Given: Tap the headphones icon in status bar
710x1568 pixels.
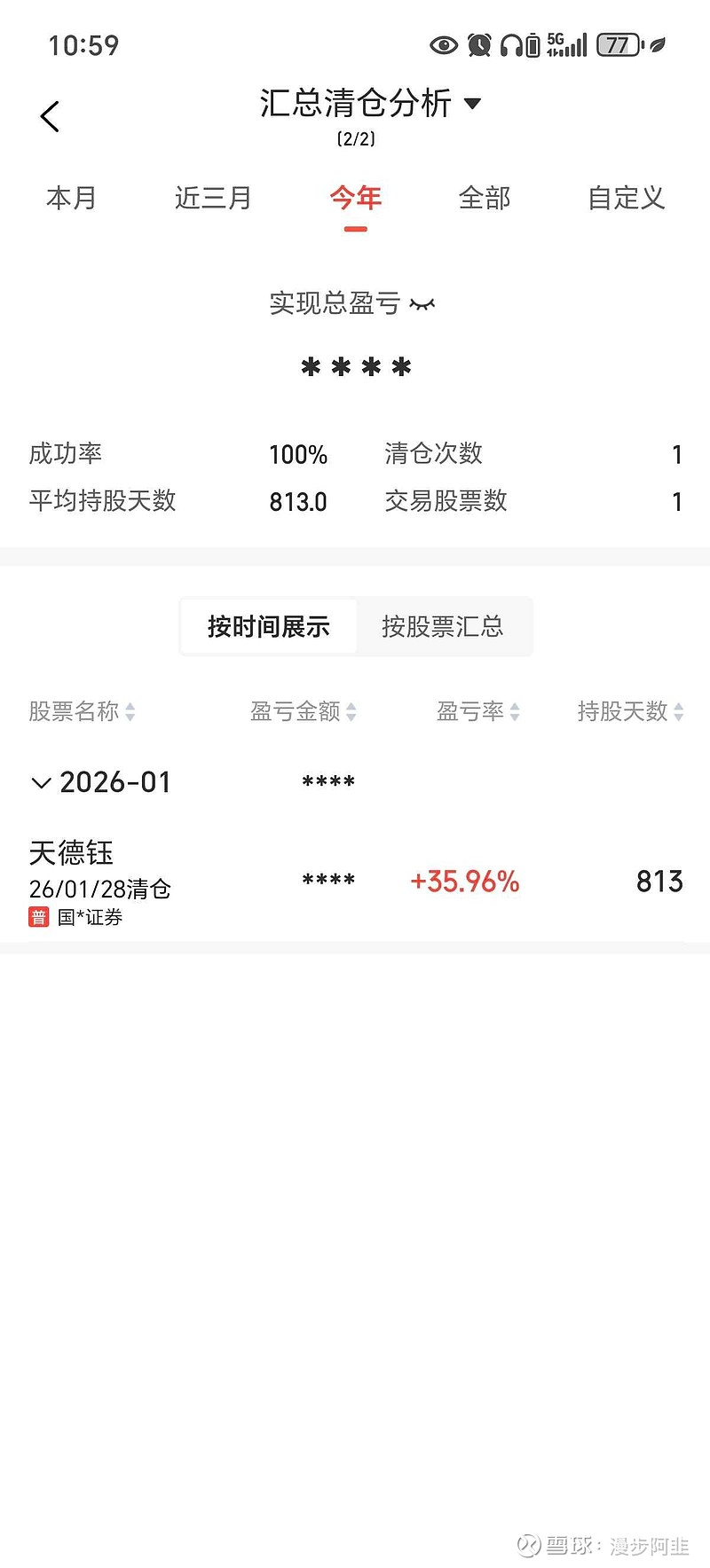Looking at the screenshot, I should [510, 43].
